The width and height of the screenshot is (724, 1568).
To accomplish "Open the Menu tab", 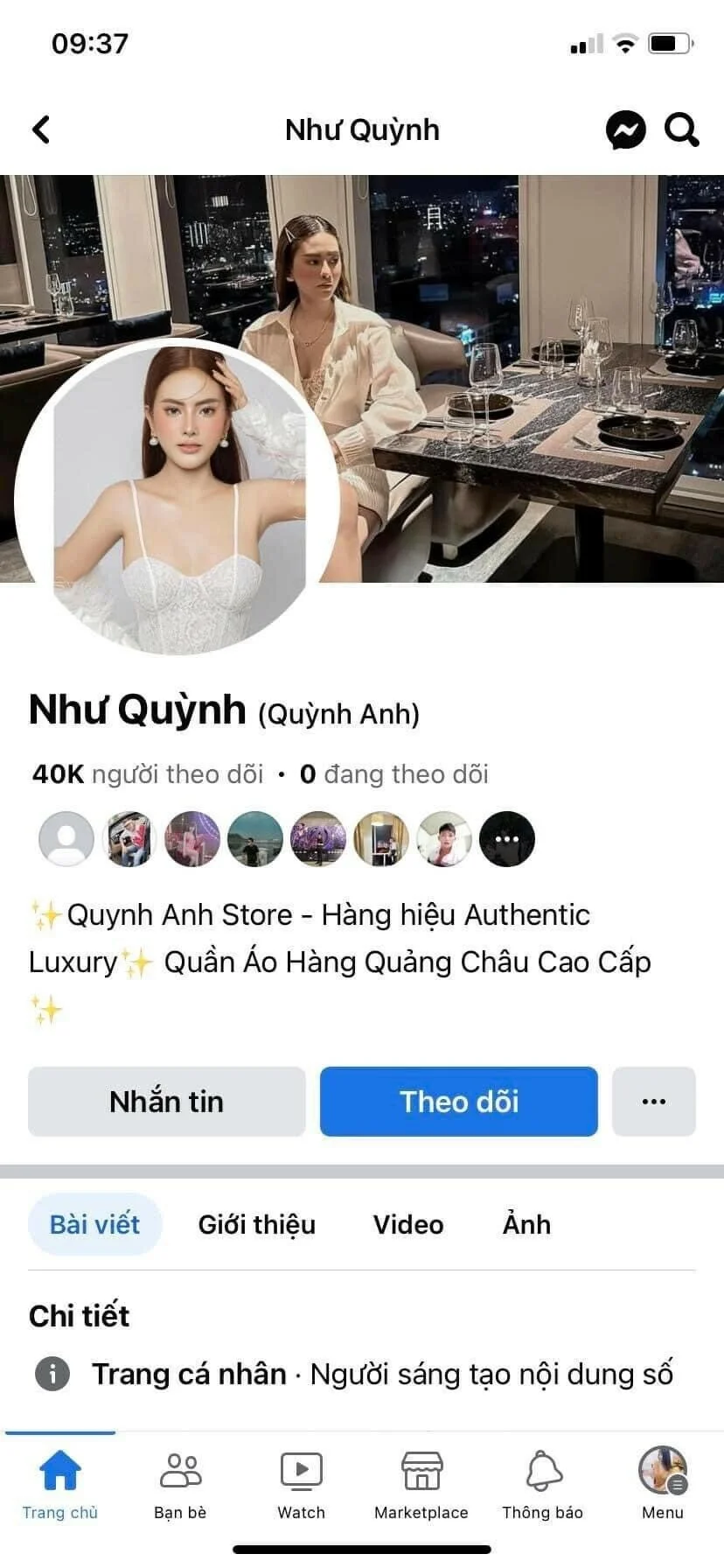I will 662,1483.
